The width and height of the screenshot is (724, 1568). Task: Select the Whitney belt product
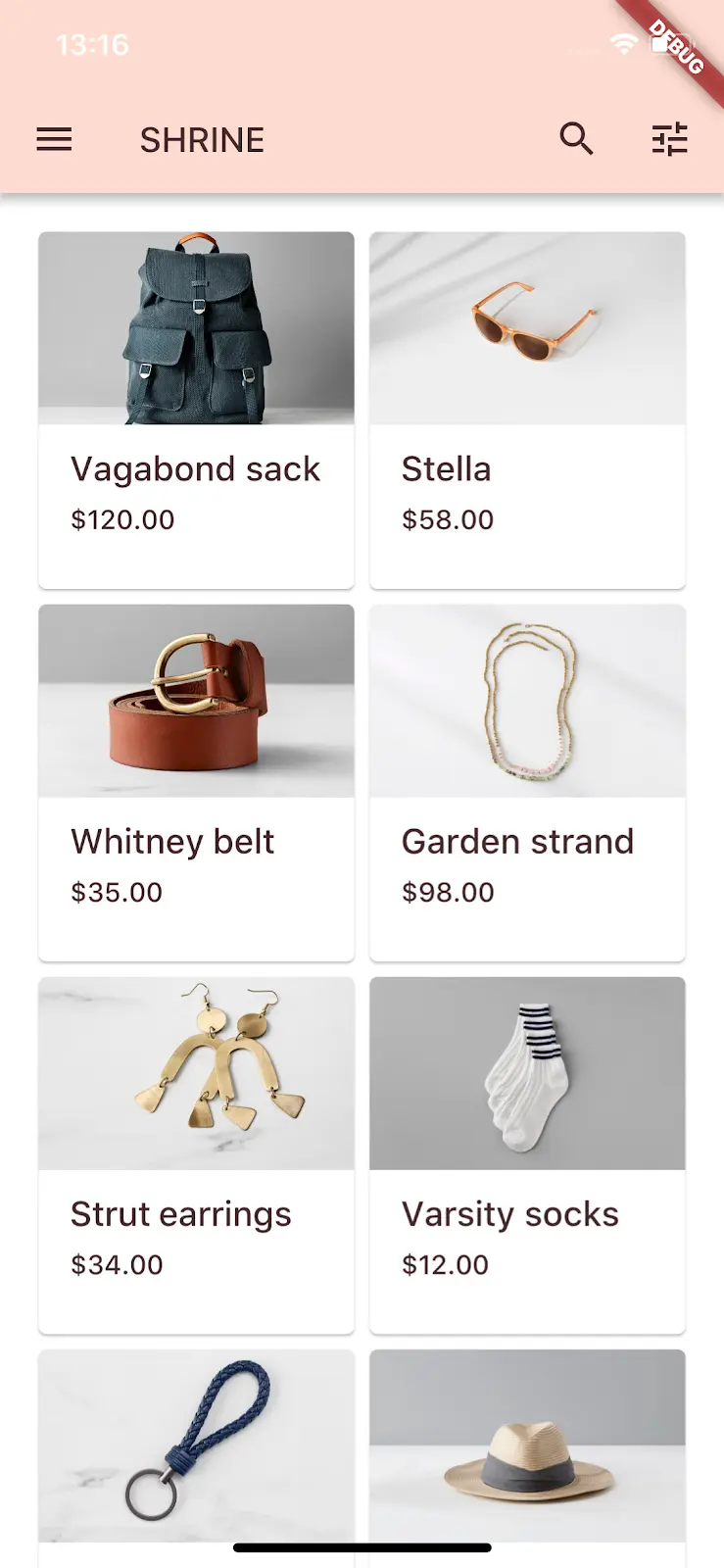196,782
